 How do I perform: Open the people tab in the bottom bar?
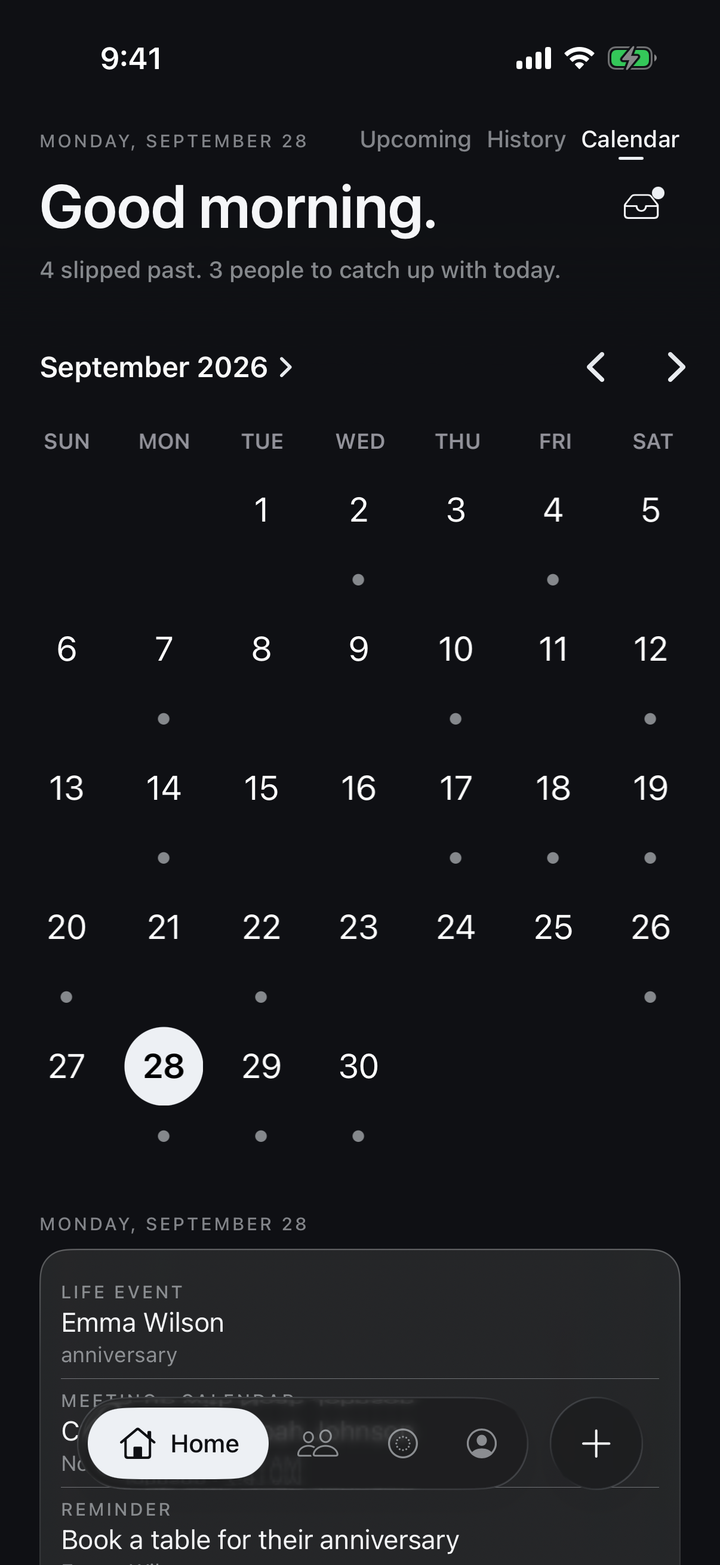click(318, 1443)
